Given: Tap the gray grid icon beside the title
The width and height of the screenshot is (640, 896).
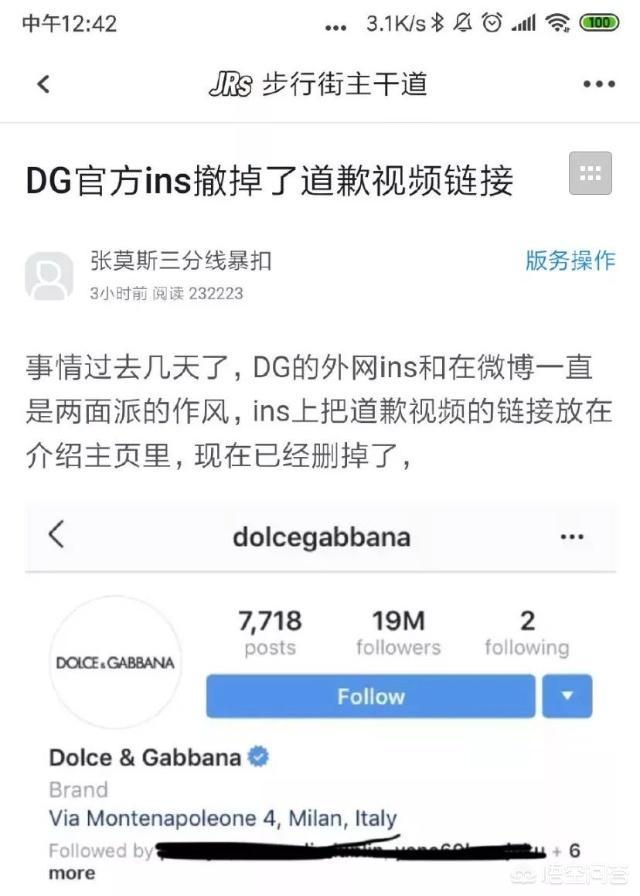Looking at the screenshot, I should pos(590,174).
